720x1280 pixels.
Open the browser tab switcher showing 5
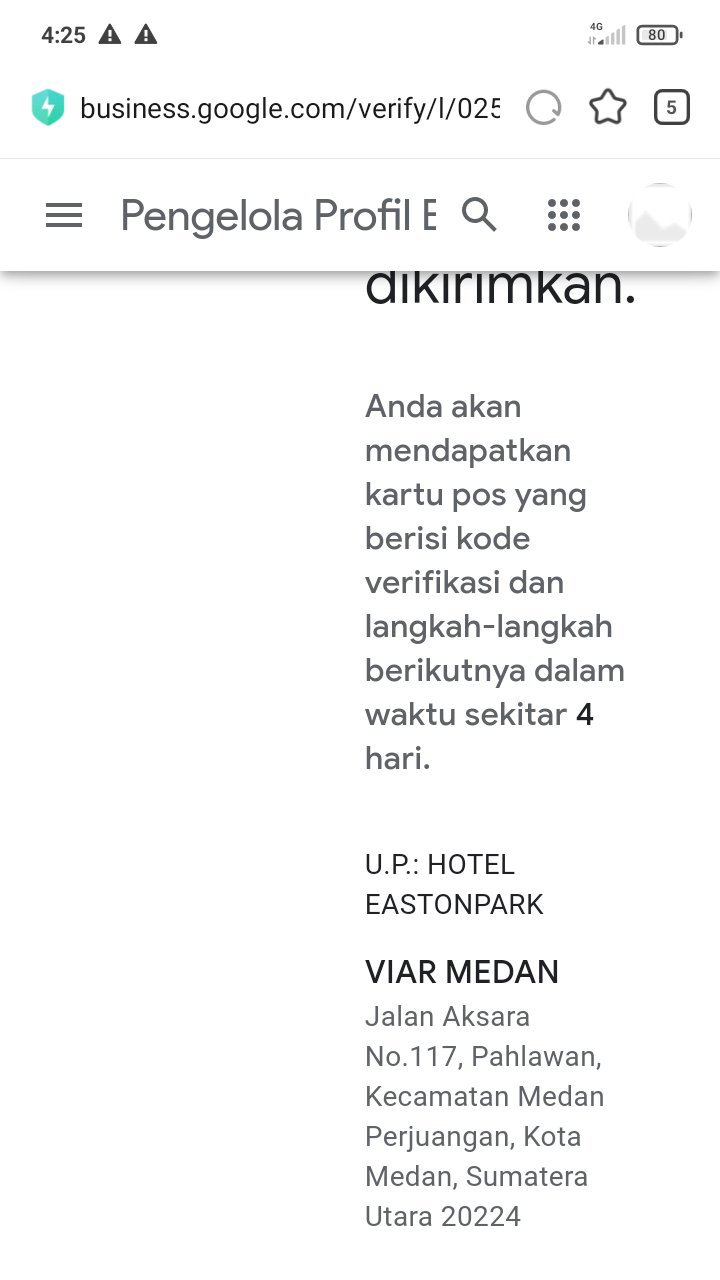(x=671, y=108)
